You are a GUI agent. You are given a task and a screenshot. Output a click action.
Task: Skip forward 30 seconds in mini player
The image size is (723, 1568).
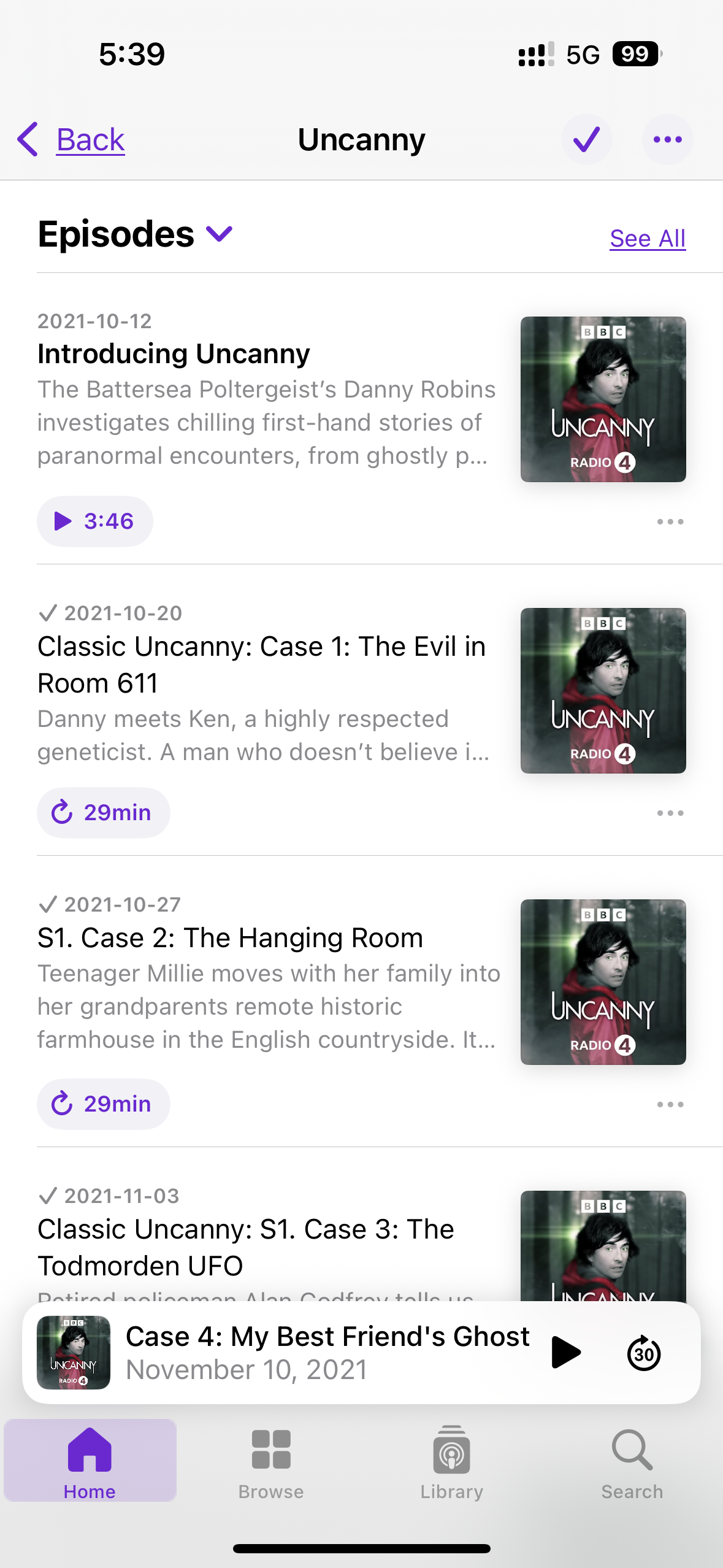643,1353
